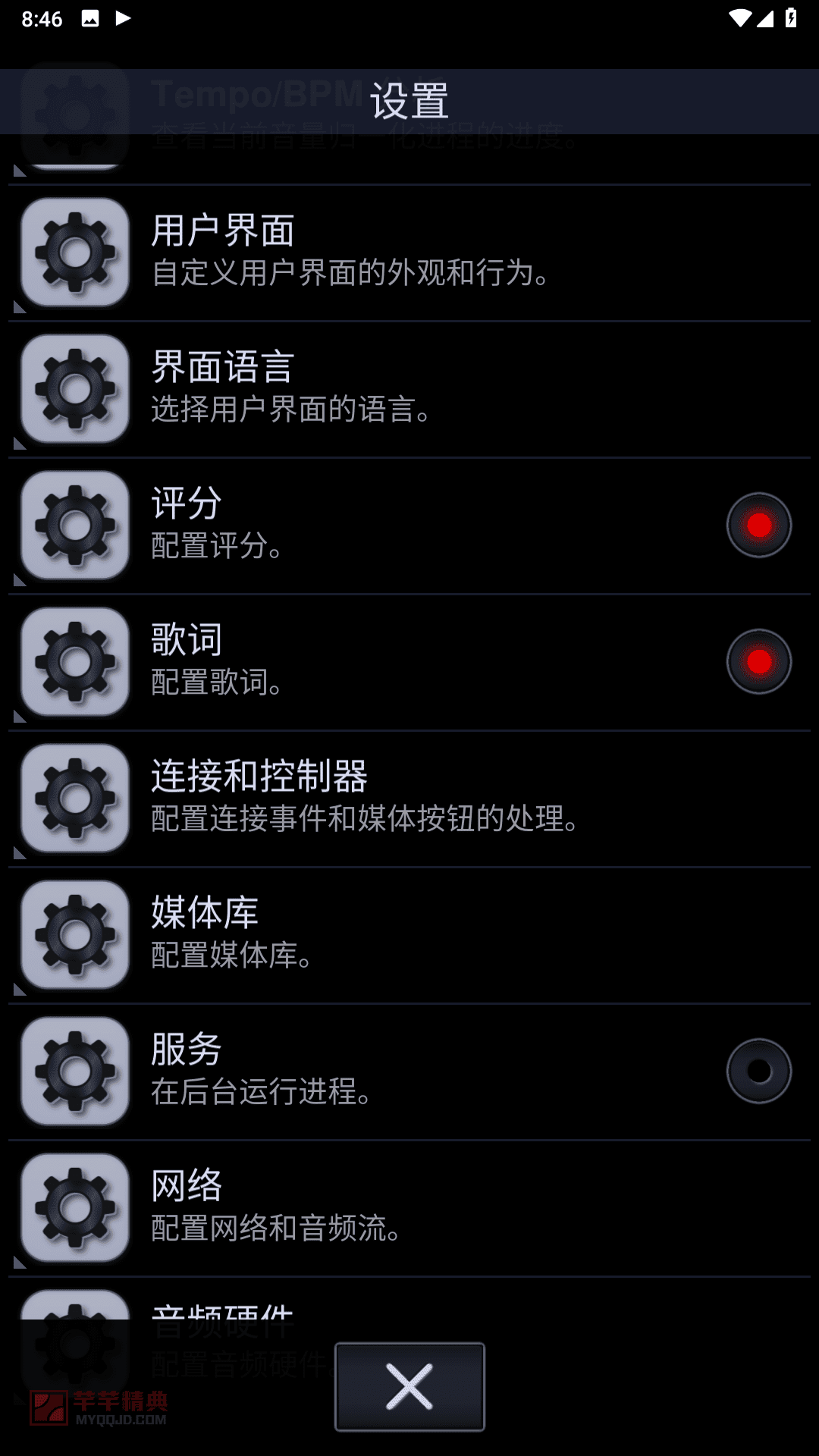Open 连接和控制器 settings
The image size is (819, 1456).
409,799
